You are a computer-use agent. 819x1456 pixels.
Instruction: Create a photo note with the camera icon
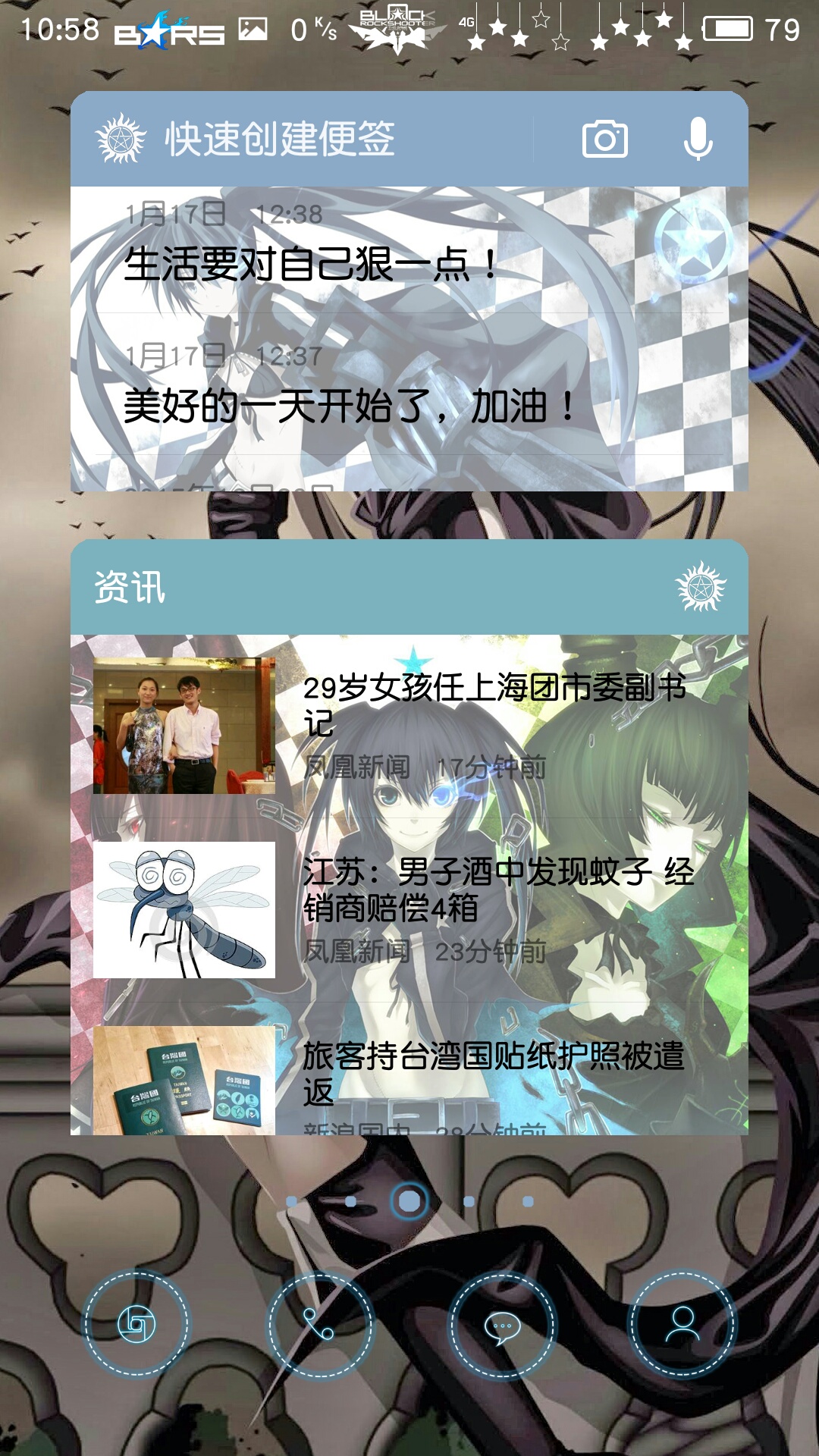pos(604,139)
